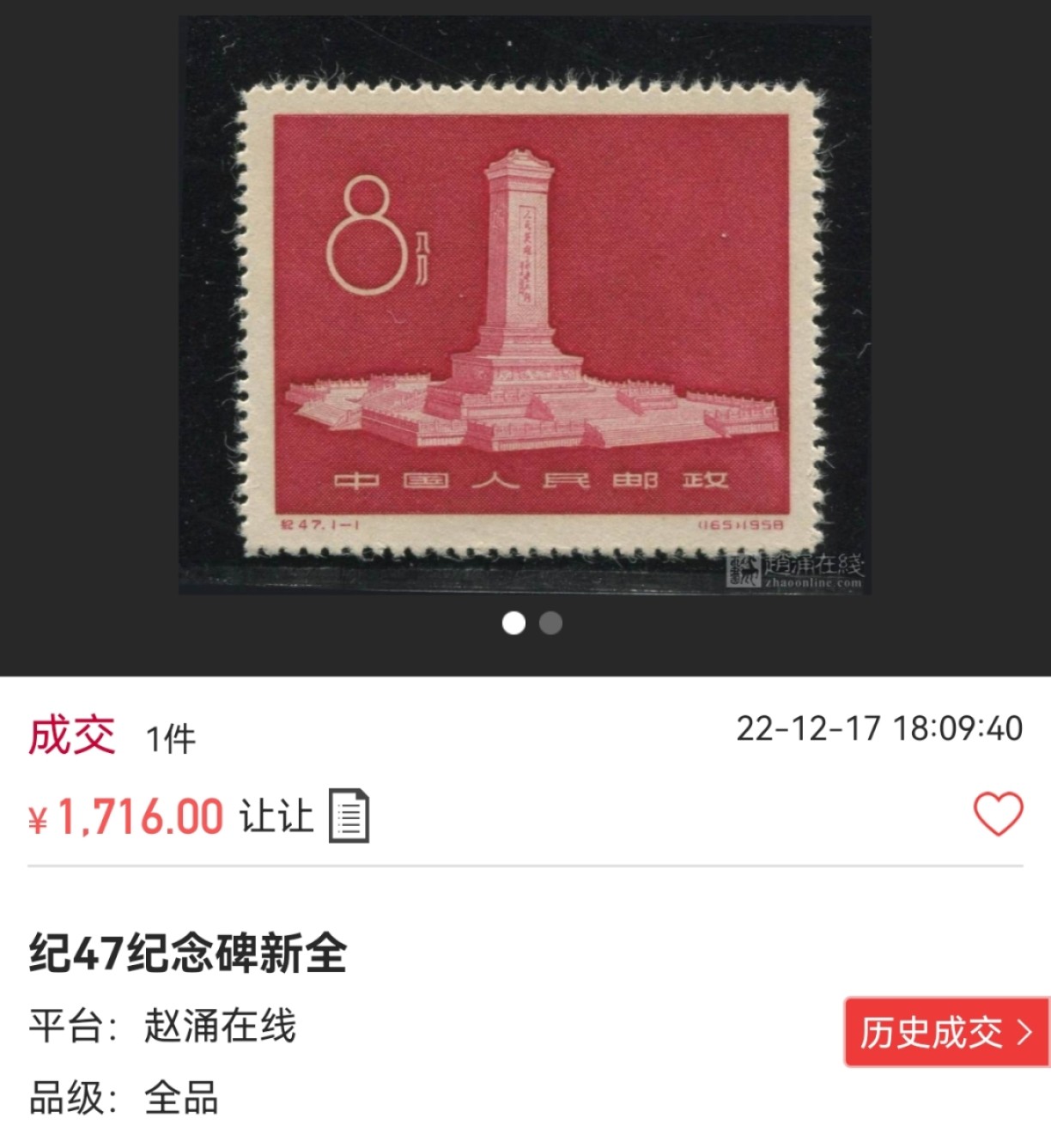
Task: Open the stamp image in full view
Action: [525, 305]
